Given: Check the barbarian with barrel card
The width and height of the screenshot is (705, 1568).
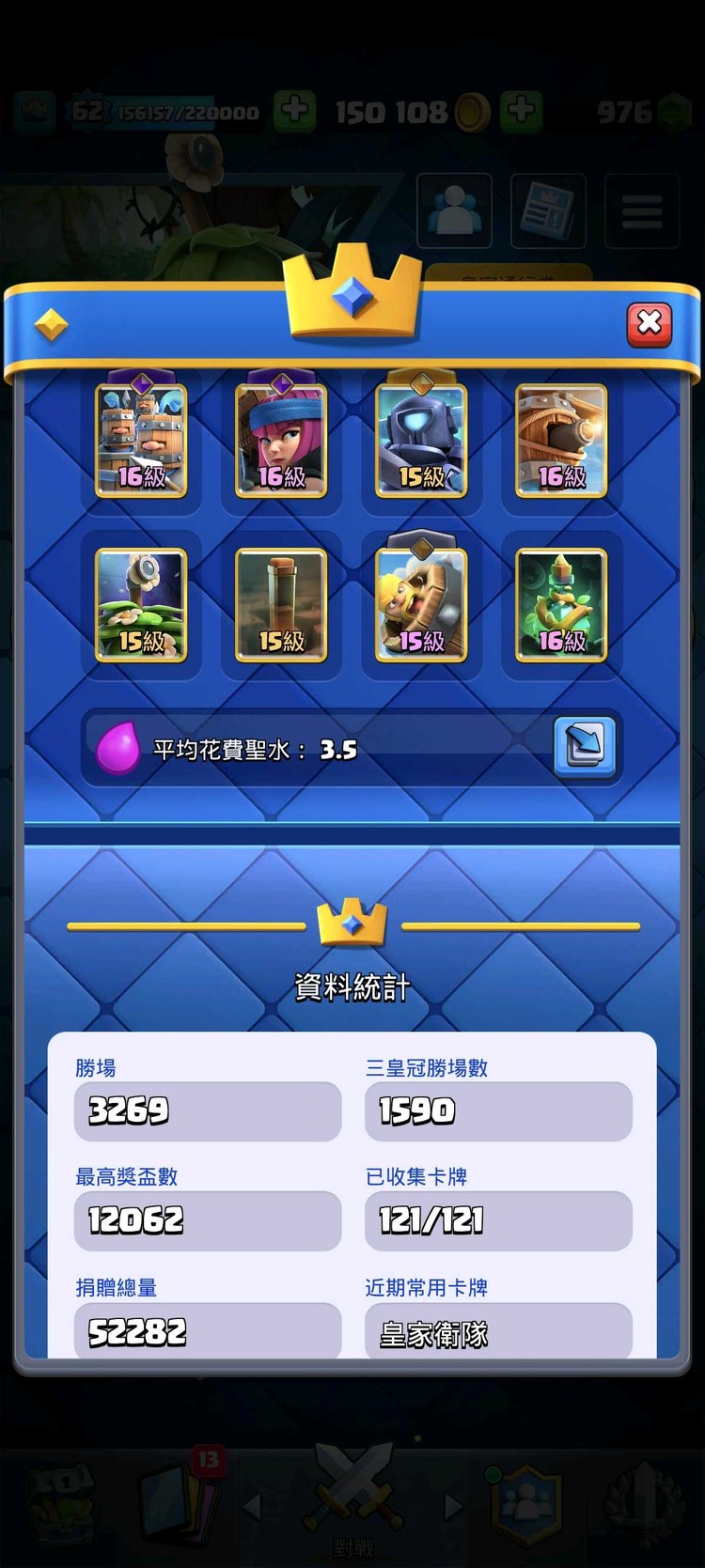Looking at the screenshot, I should click(421, 605).
